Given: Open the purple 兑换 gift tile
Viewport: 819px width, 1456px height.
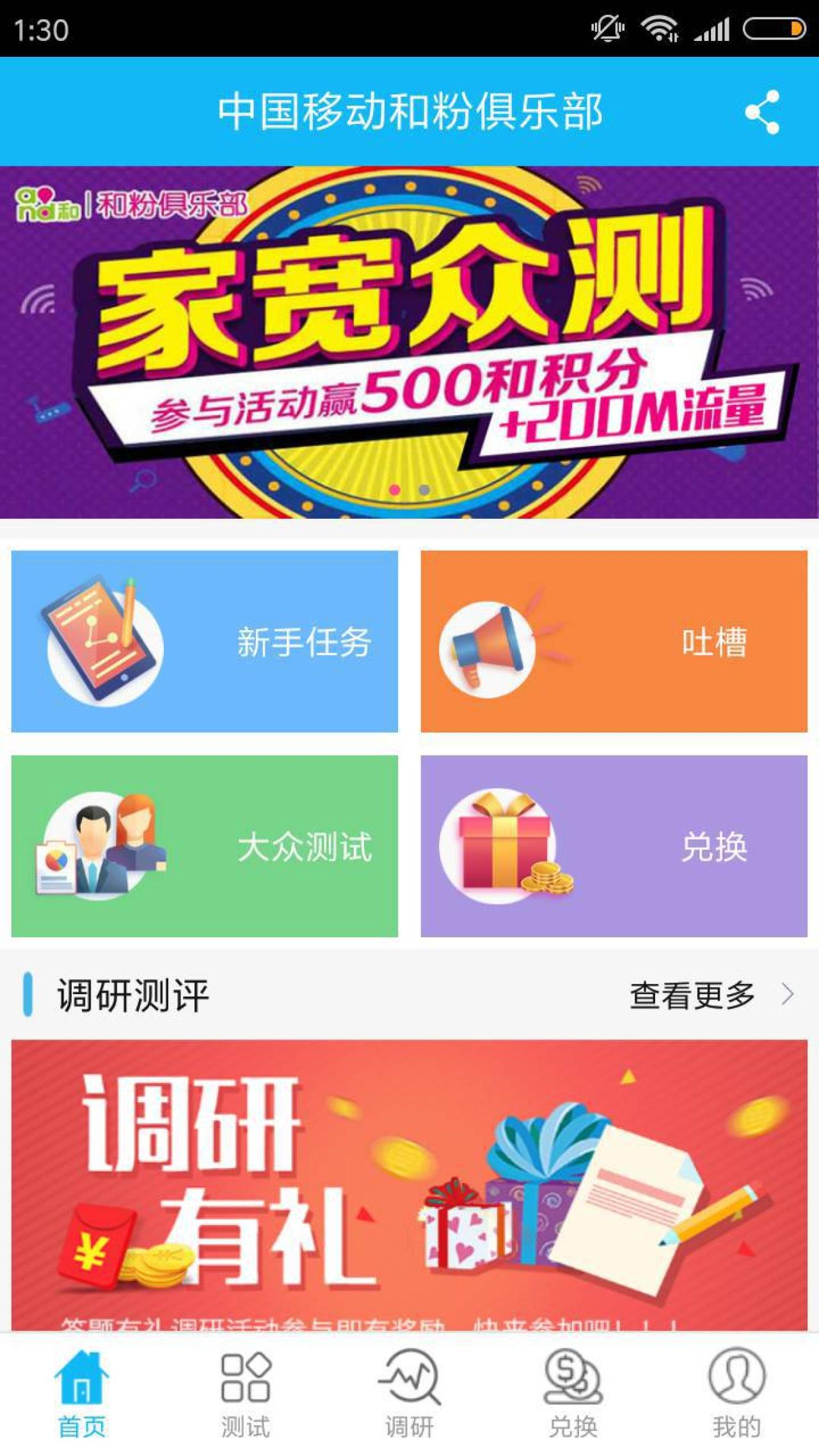Looking at the screenshot, I should [x=614, y=846].
